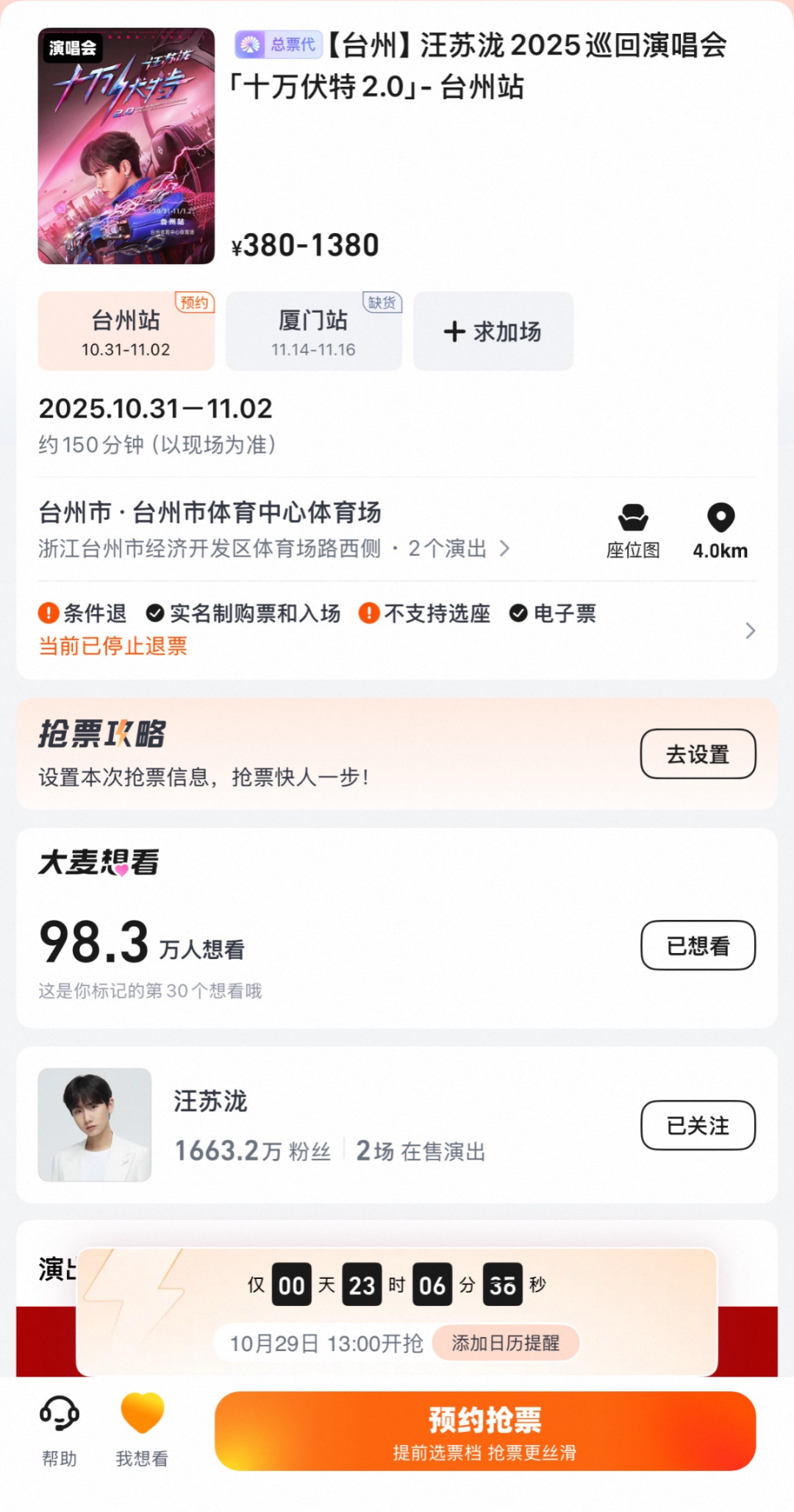Select the 台州站 10.31-11.02 session
This screenshot has width=794, height=1512.
[x=126, y=331]
